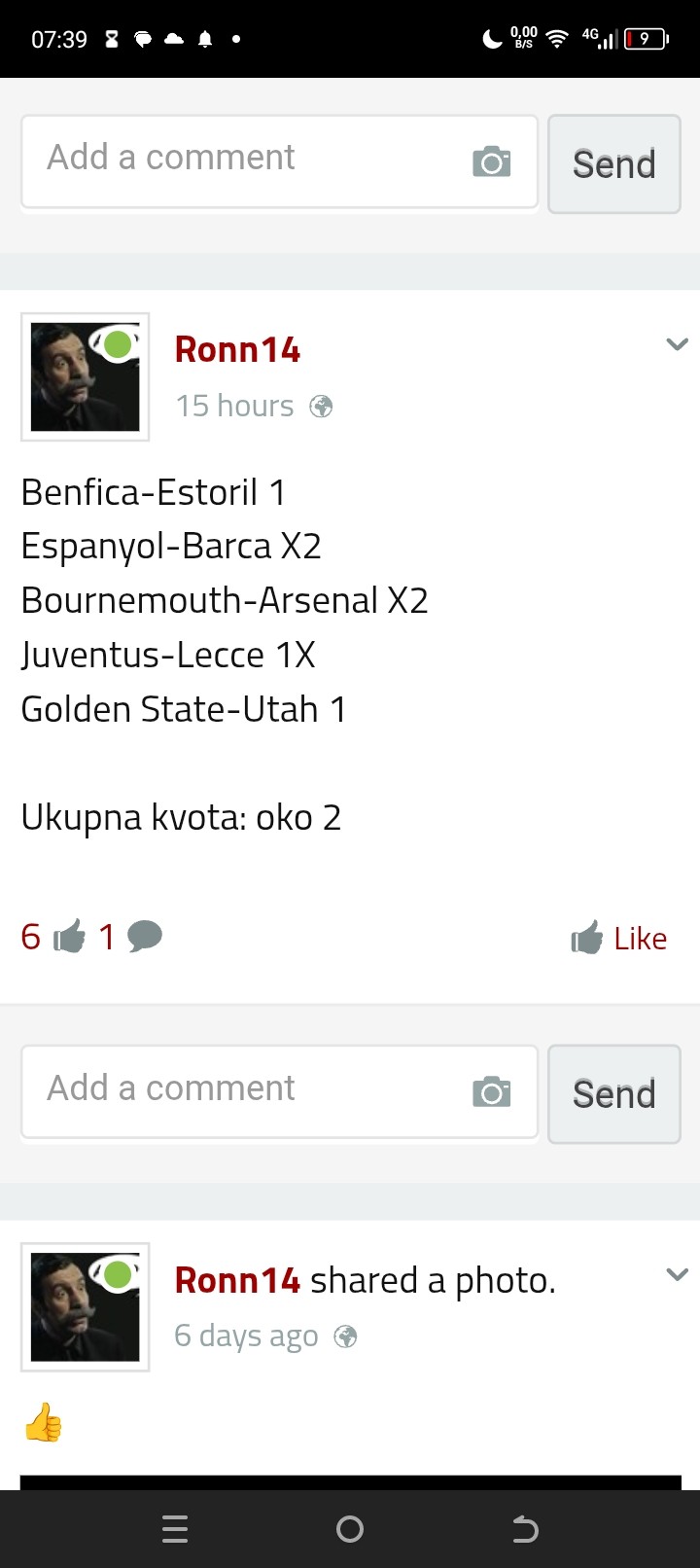Image resolution: width=700 pixels, height=1568 pixels.
Task: Attach a photo via the lower comment's camera icon
Action: [491, 1091]
